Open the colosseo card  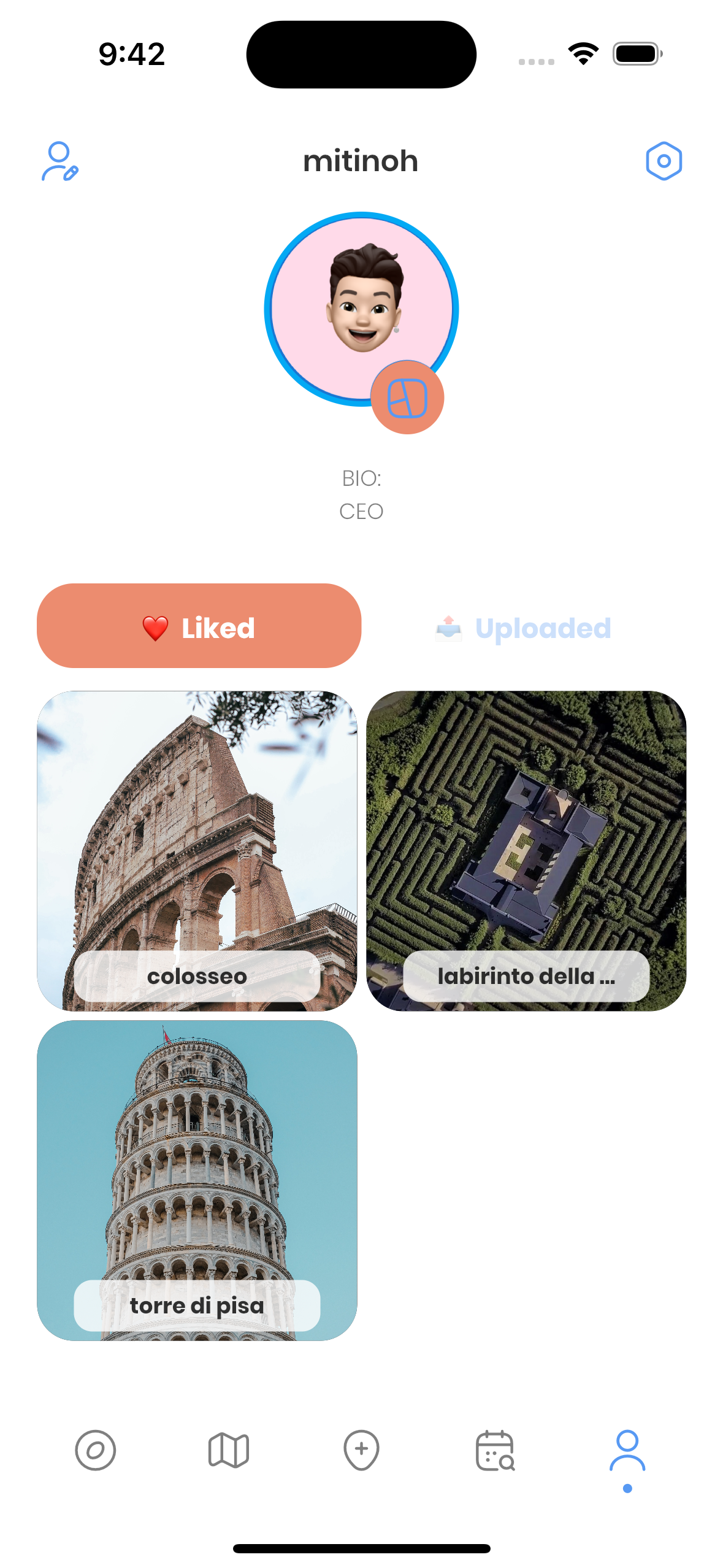(197, 851)
